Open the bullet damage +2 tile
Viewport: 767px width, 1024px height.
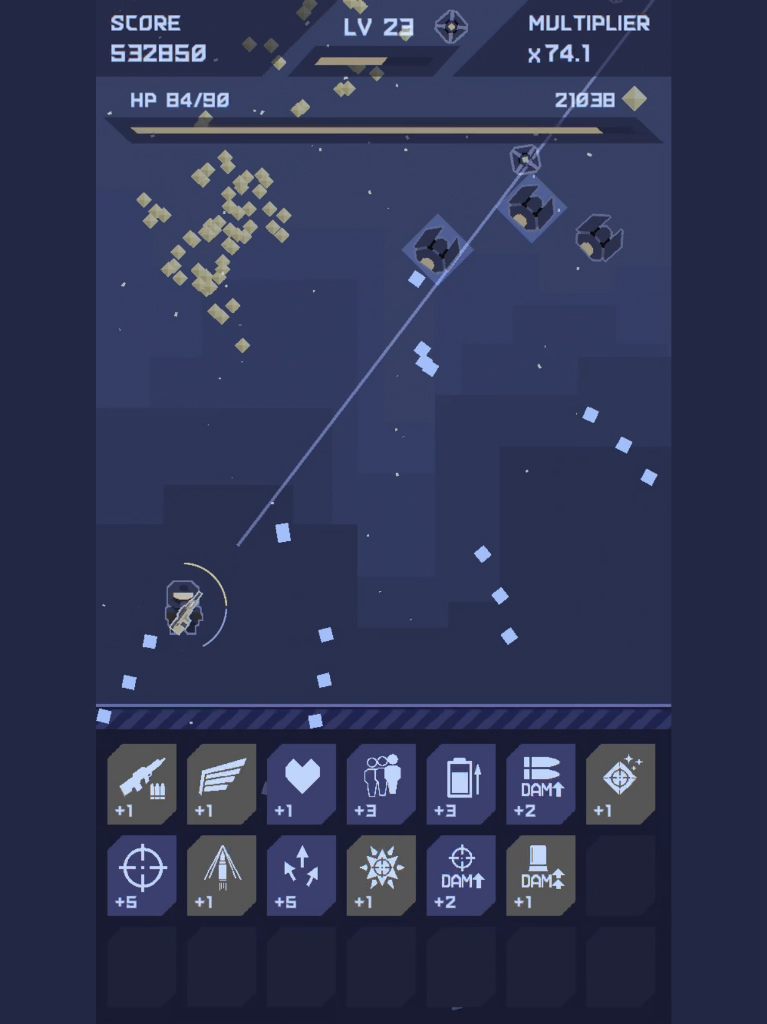(x=541, y=783)
